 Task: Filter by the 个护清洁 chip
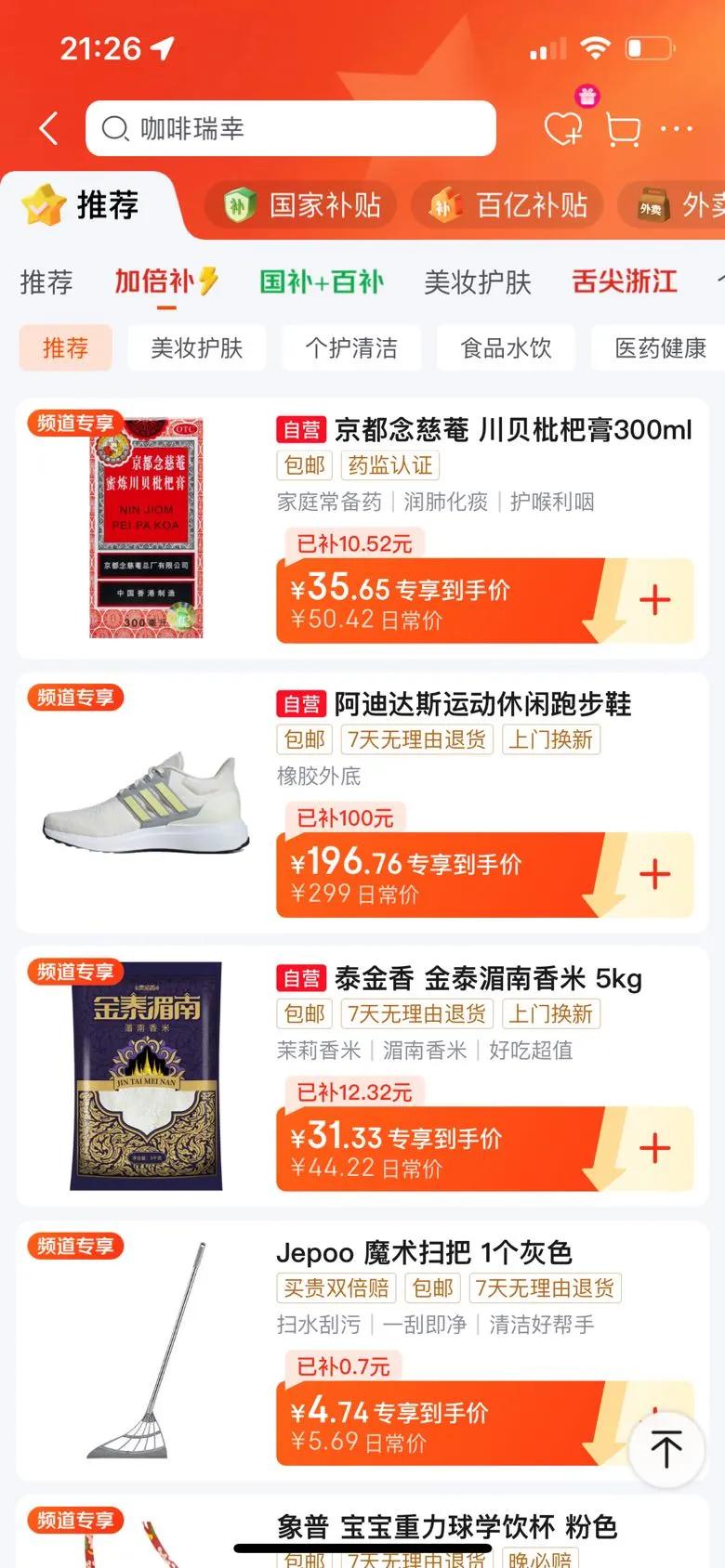tap(351, 348)
